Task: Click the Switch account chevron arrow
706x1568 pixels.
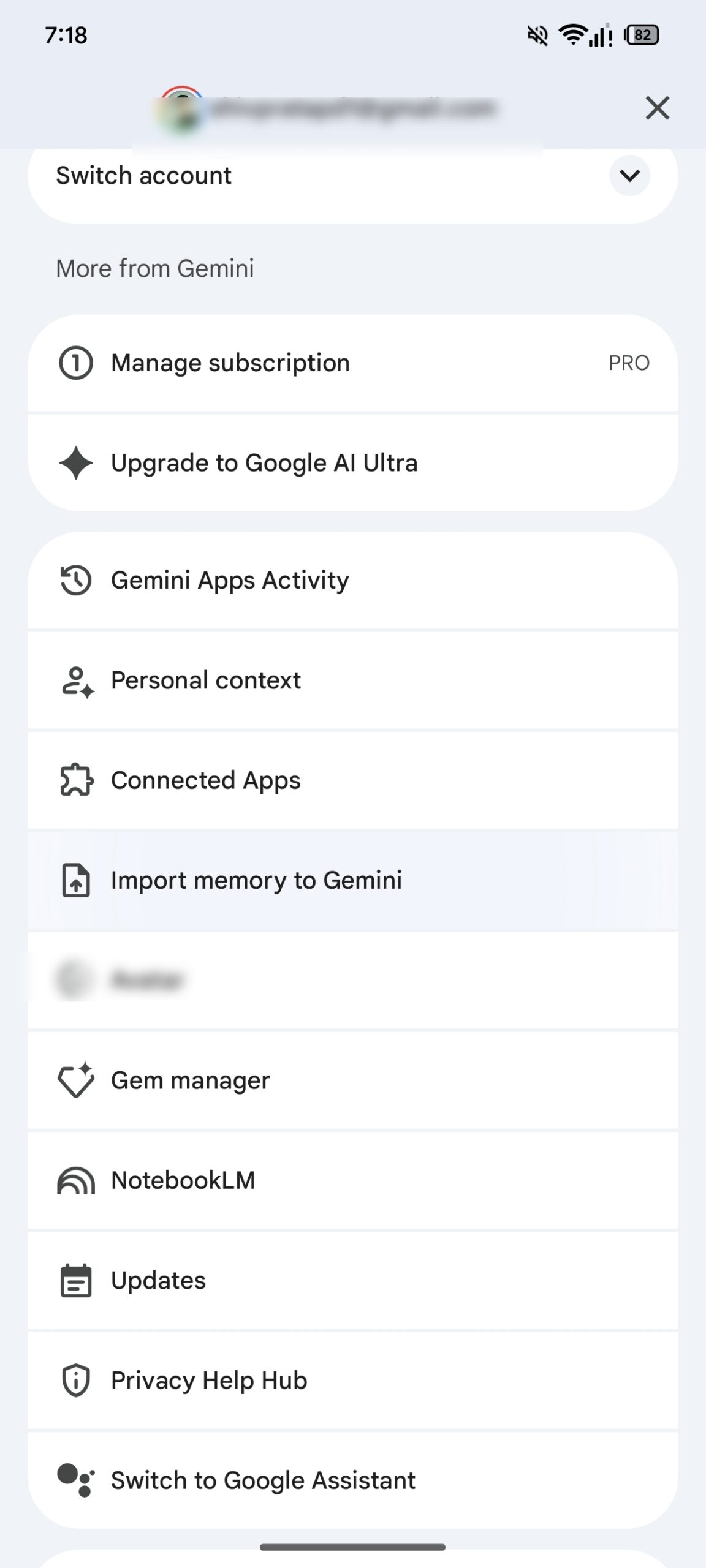Action: (629, 176)
